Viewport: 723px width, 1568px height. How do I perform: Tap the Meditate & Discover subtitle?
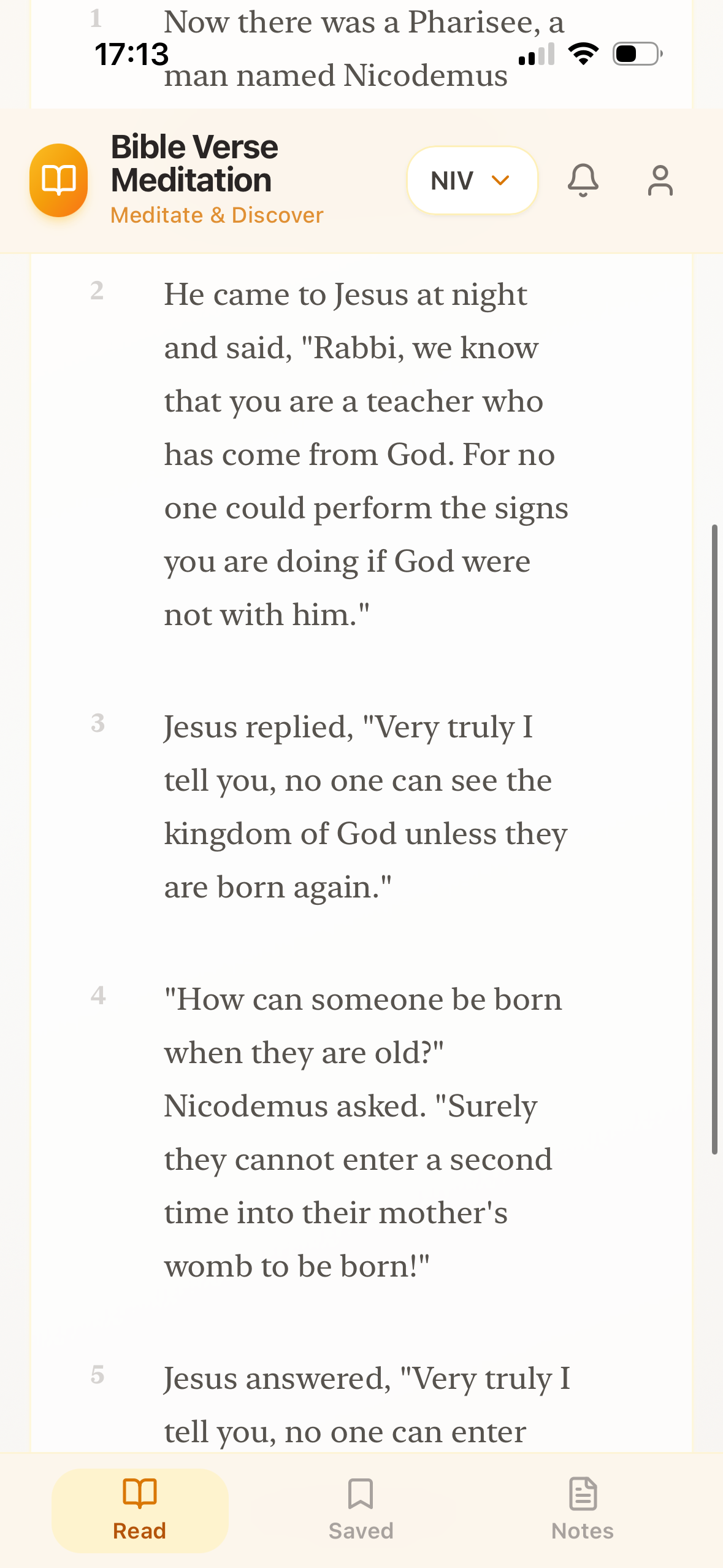tap(216, 215)
